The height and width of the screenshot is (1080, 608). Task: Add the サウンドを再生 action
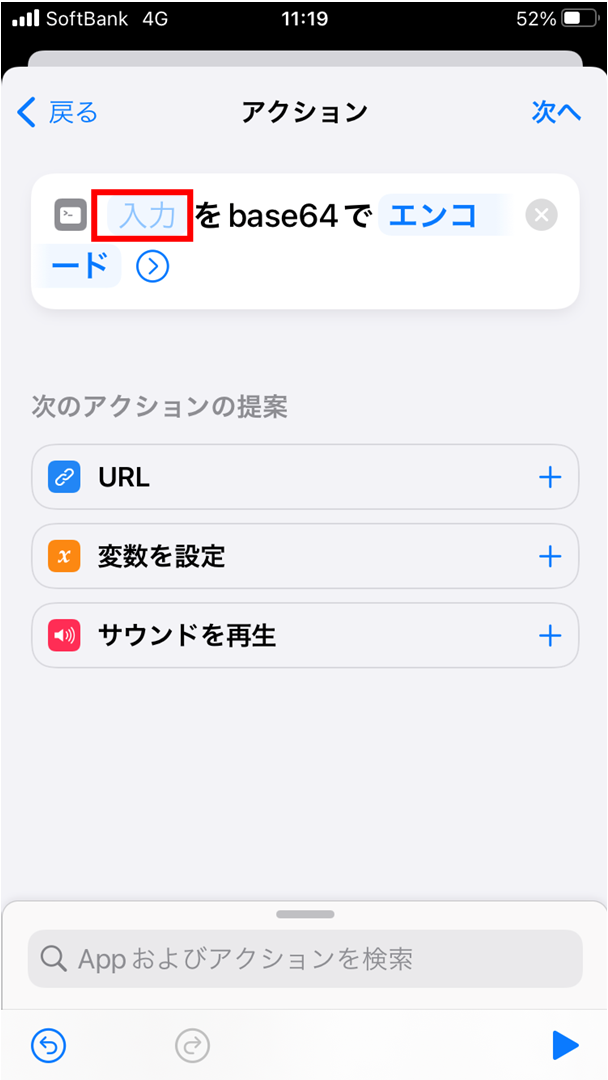[x=550, y=635]
